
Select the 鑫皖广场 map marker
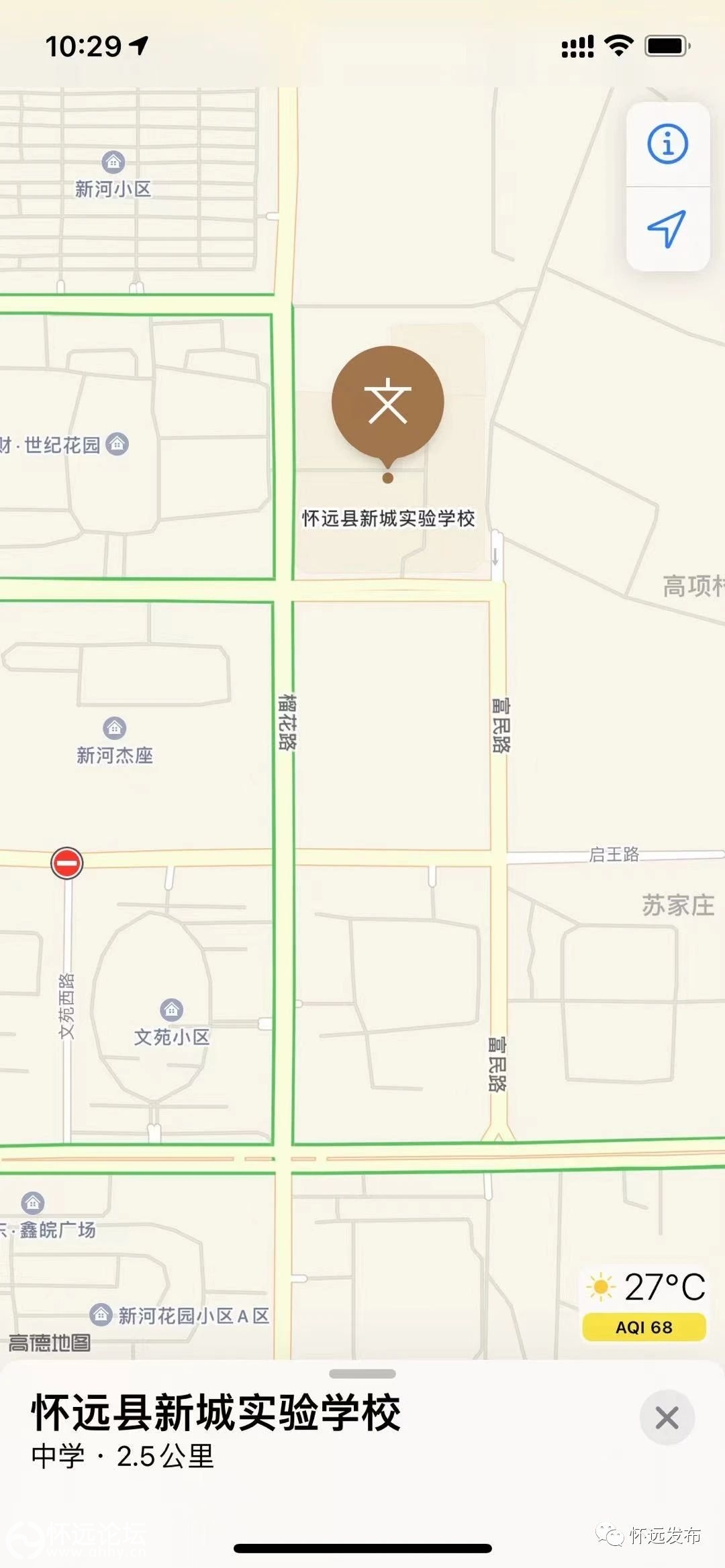[x=33, y=1203]
